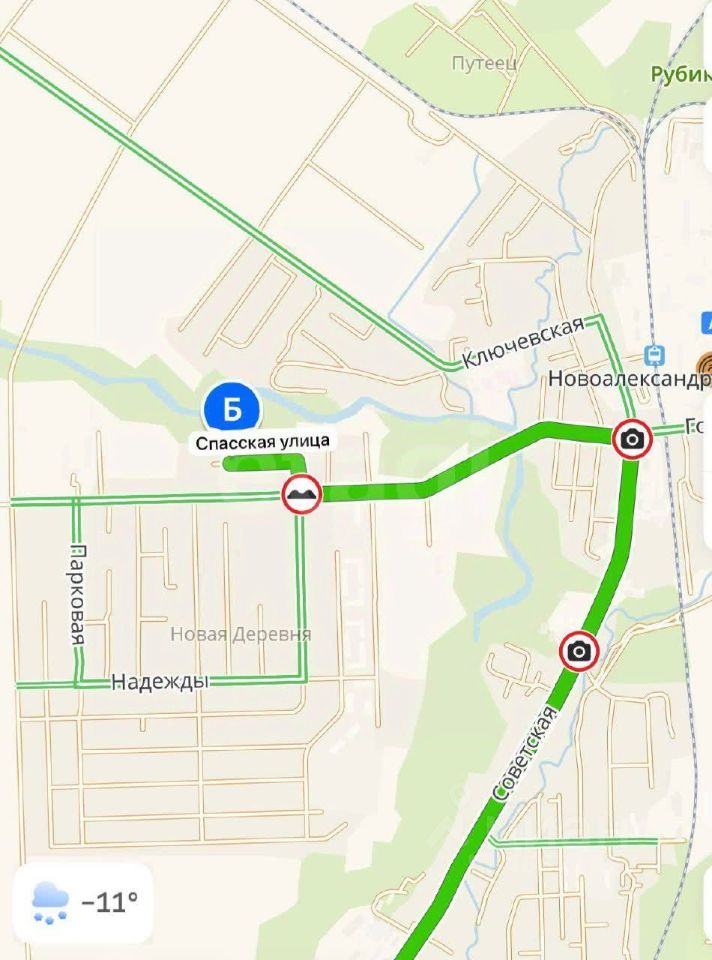Select the speed camera on Советская street
The width and height of the screenshot is (712, 960).
(579, 652)
